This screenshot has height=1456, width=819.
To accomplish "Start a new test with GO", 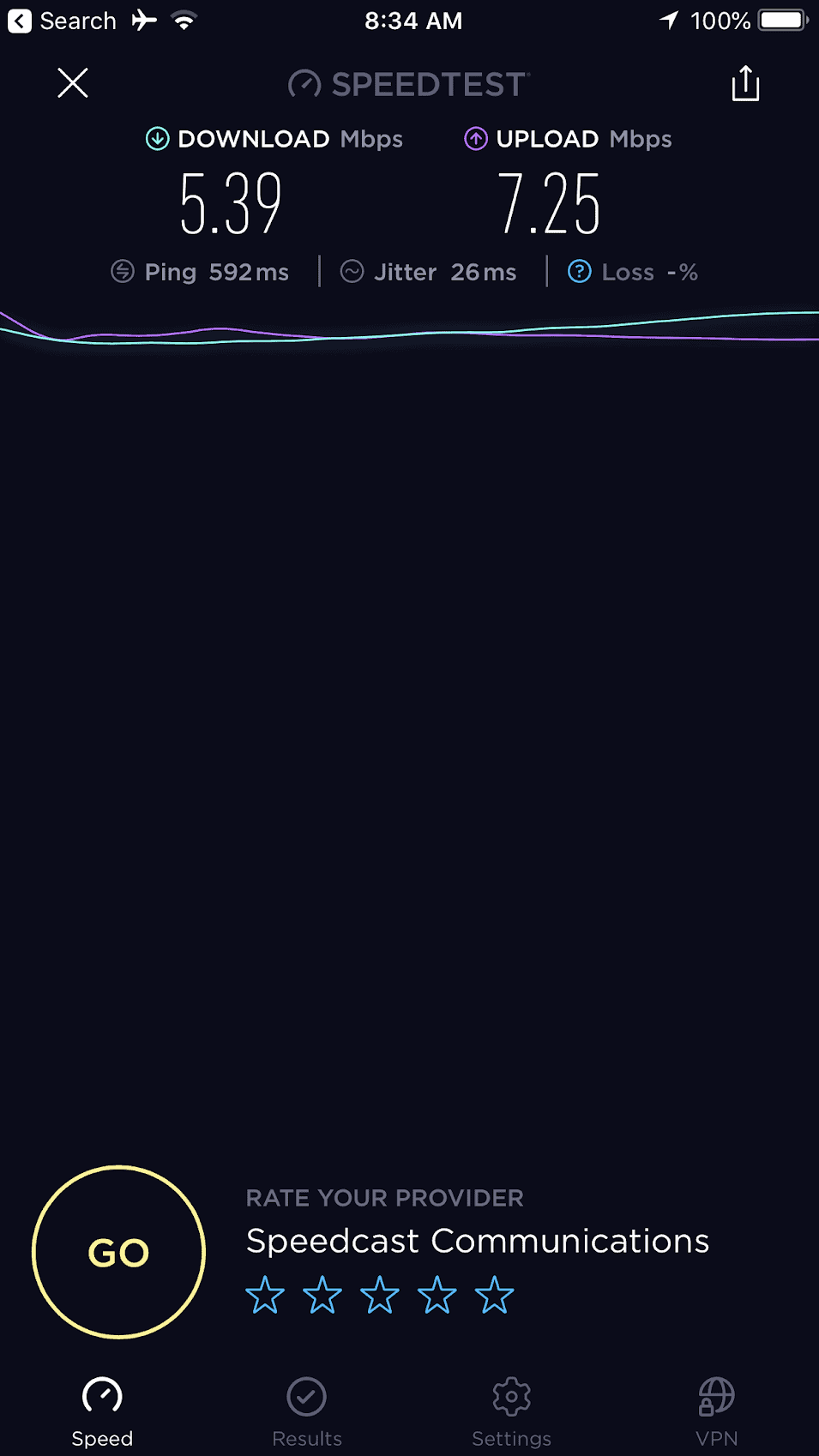I will point(118,1252).
